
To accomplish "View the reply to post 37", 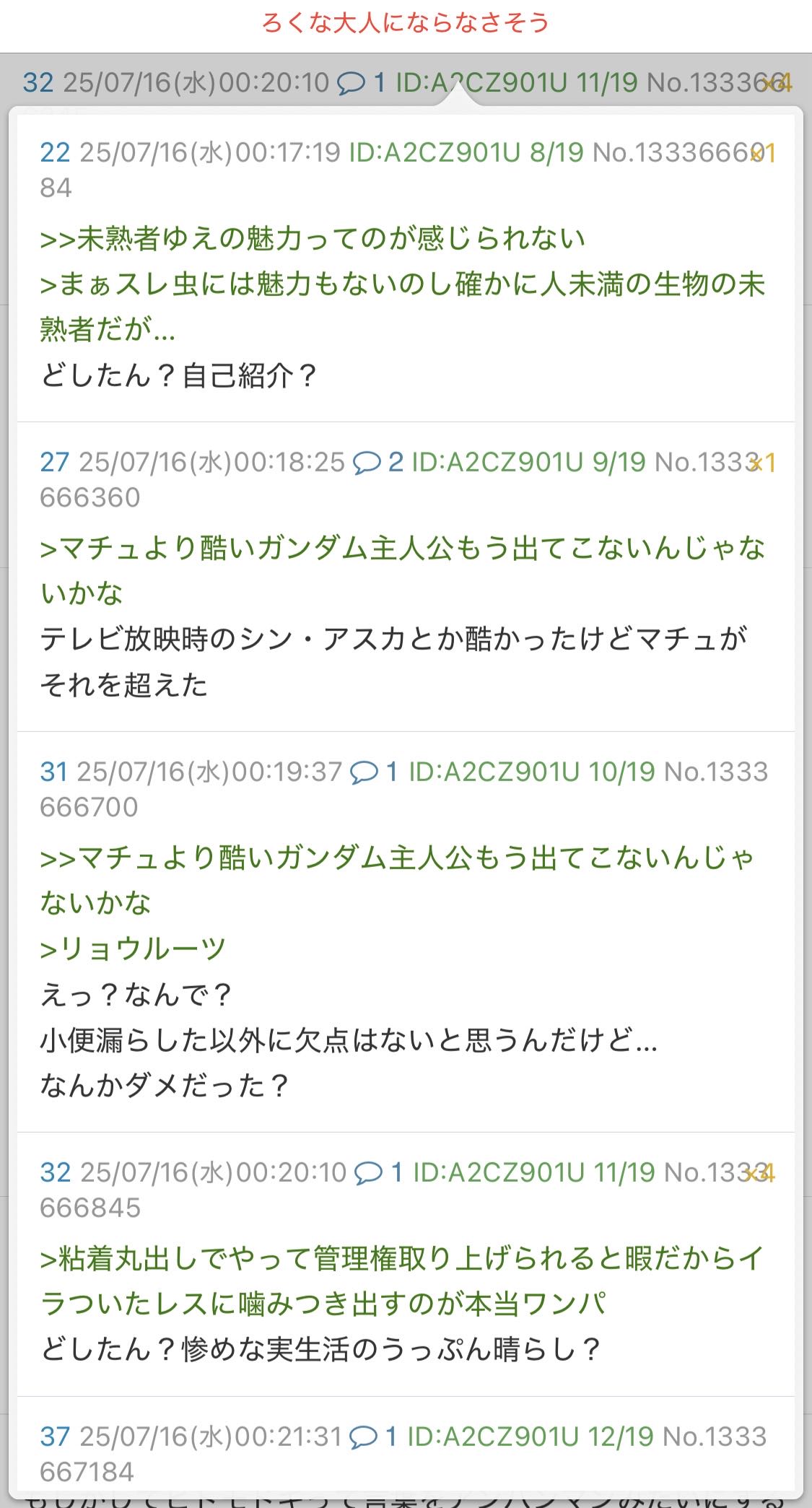I will coord(374,1437).
